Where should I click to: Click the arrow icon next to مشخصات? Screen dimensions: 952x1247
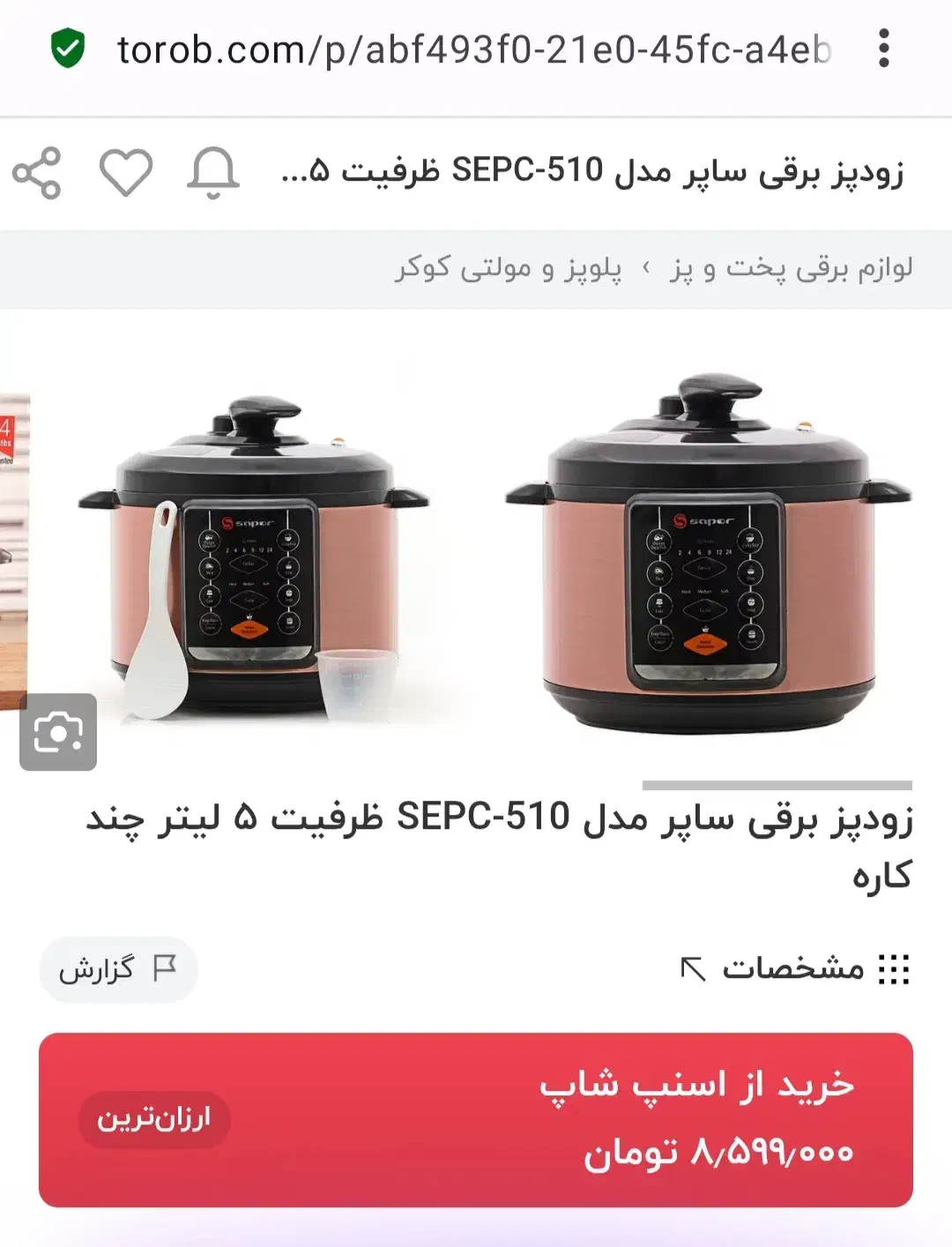(x=694, y=969)
